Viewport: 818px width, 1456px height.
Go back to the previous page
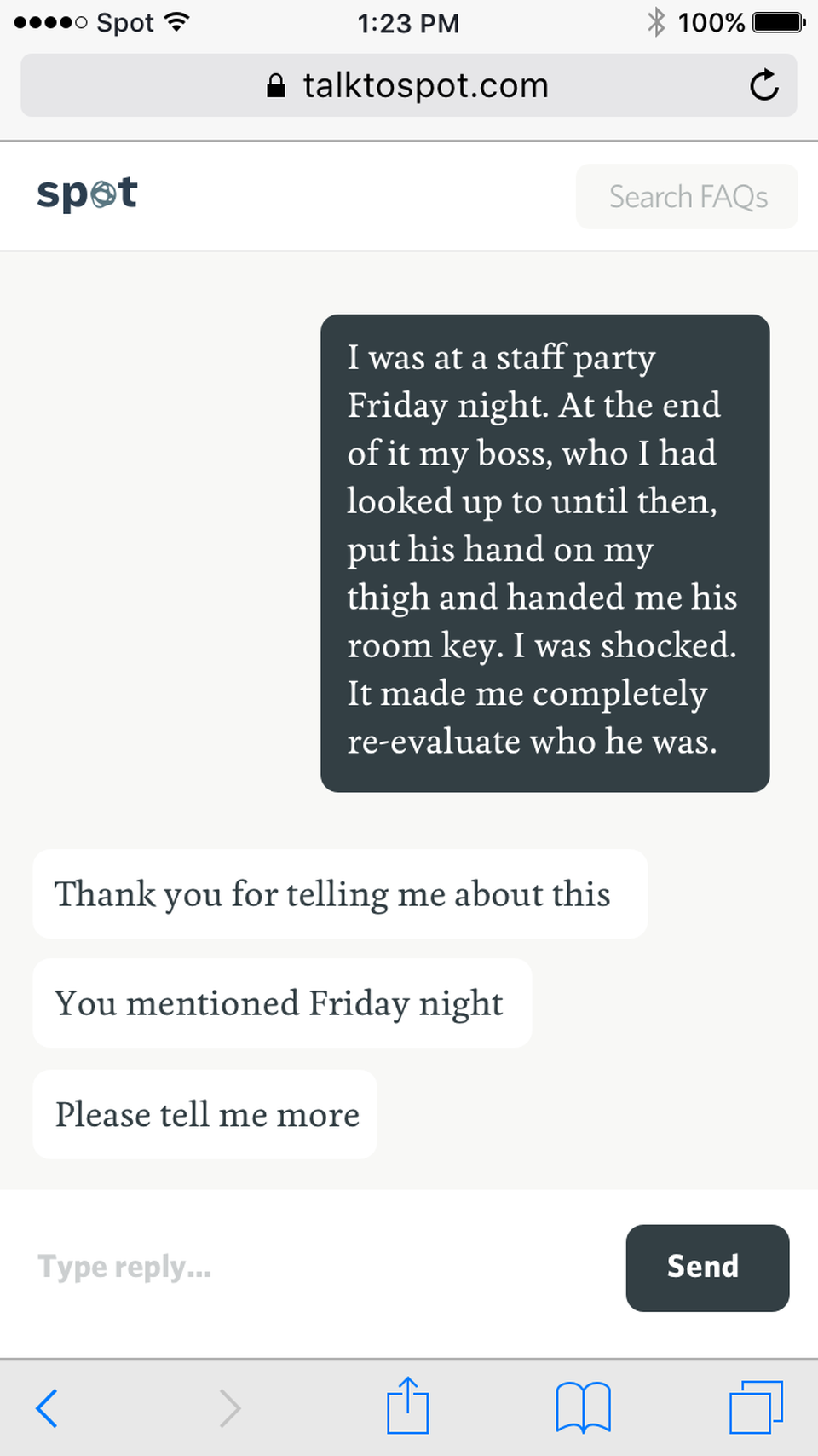48,1407
